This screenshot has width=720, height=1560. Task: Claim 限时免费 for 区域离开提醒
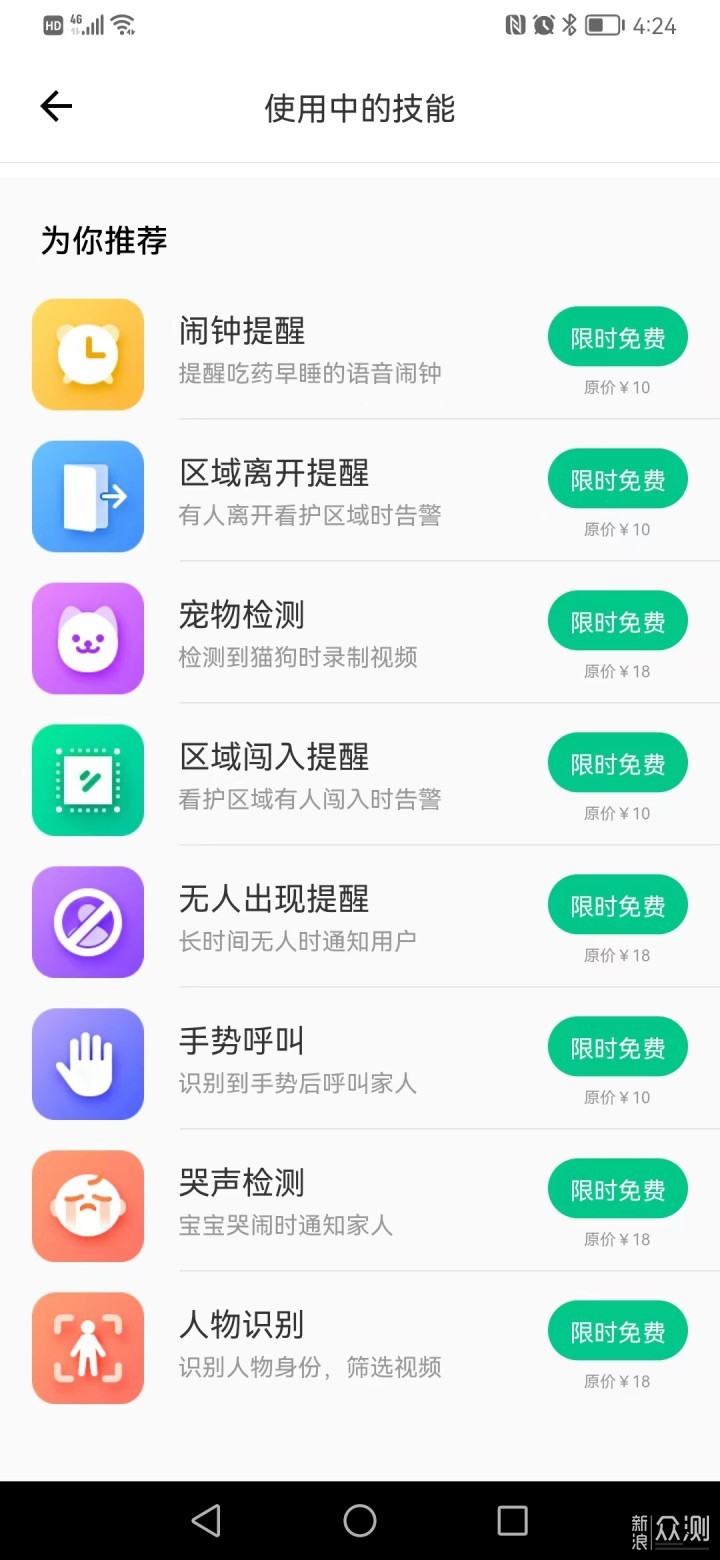(618, 480)
